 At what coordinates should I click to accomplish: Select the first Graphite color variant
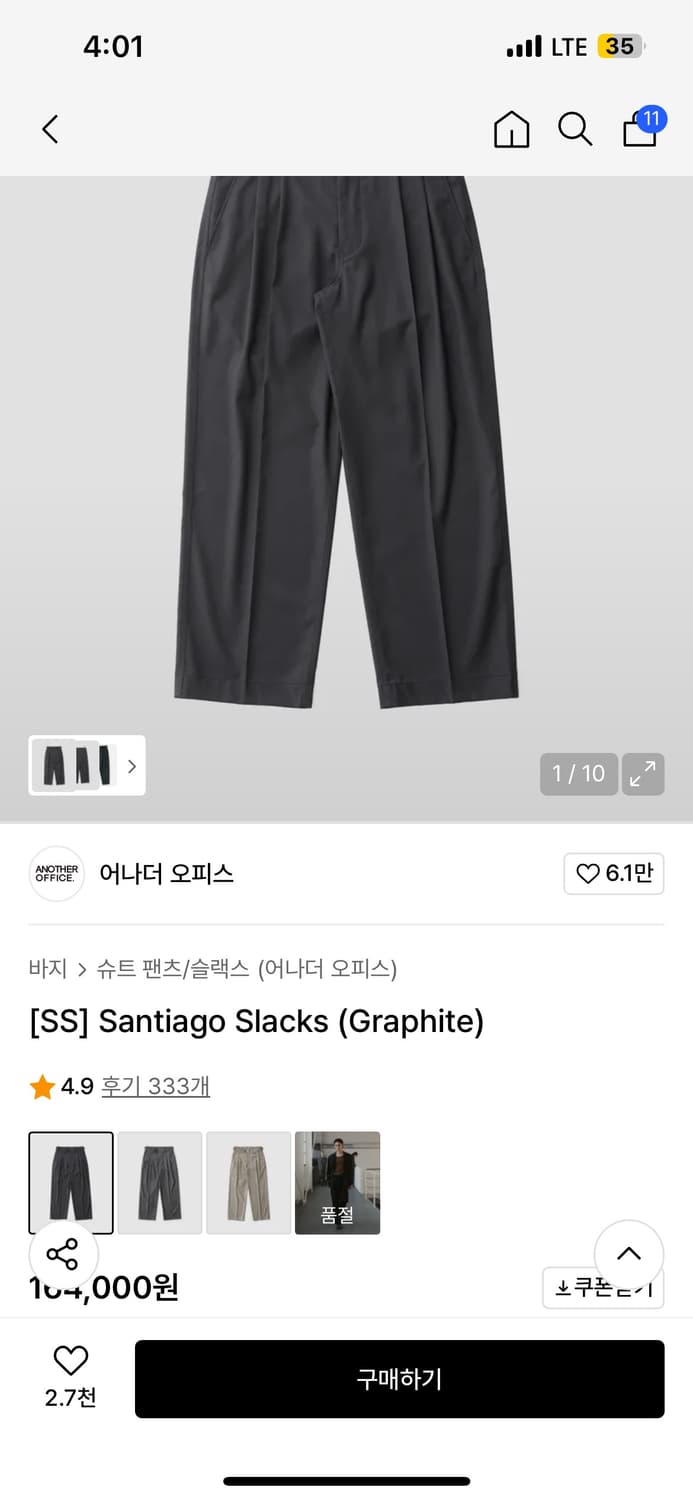coord(71,1182)
